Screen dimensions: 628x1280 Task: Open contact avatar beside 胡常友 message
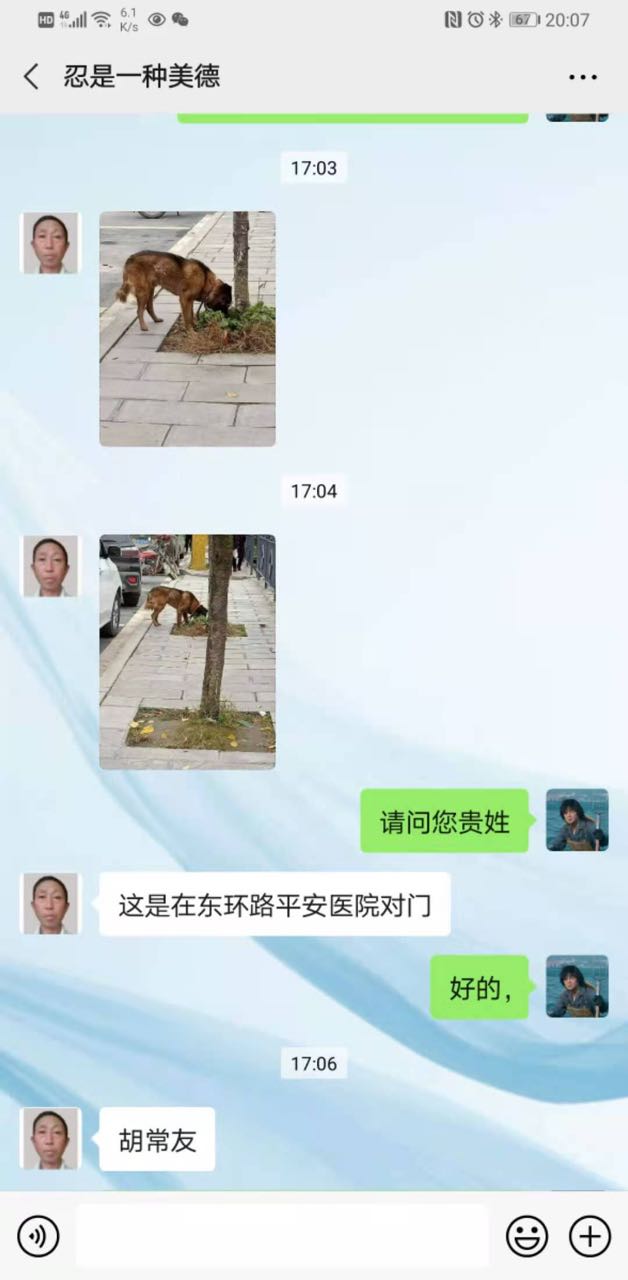coord(50,1138)
